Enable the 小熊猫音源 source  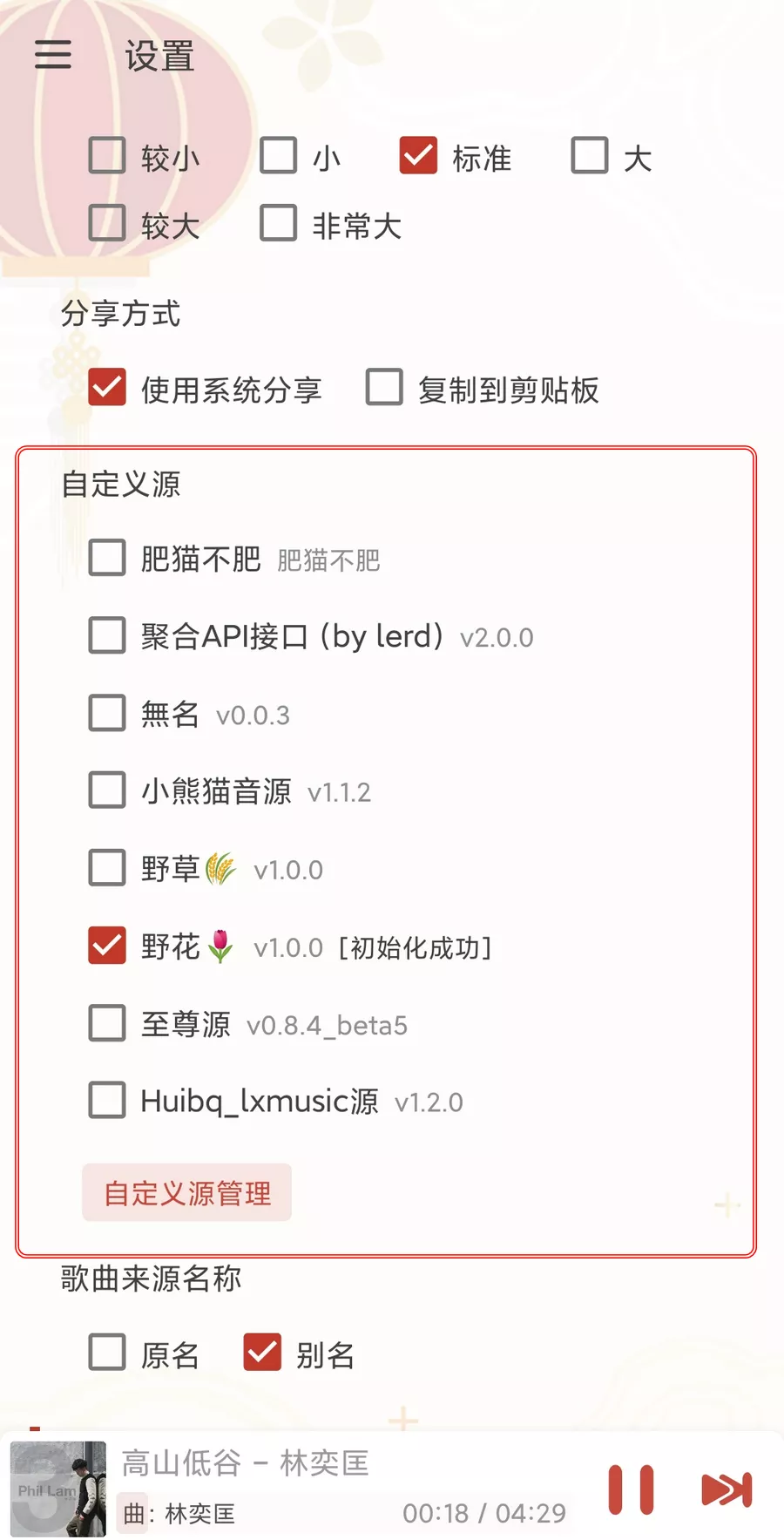(x=106, y=790)
